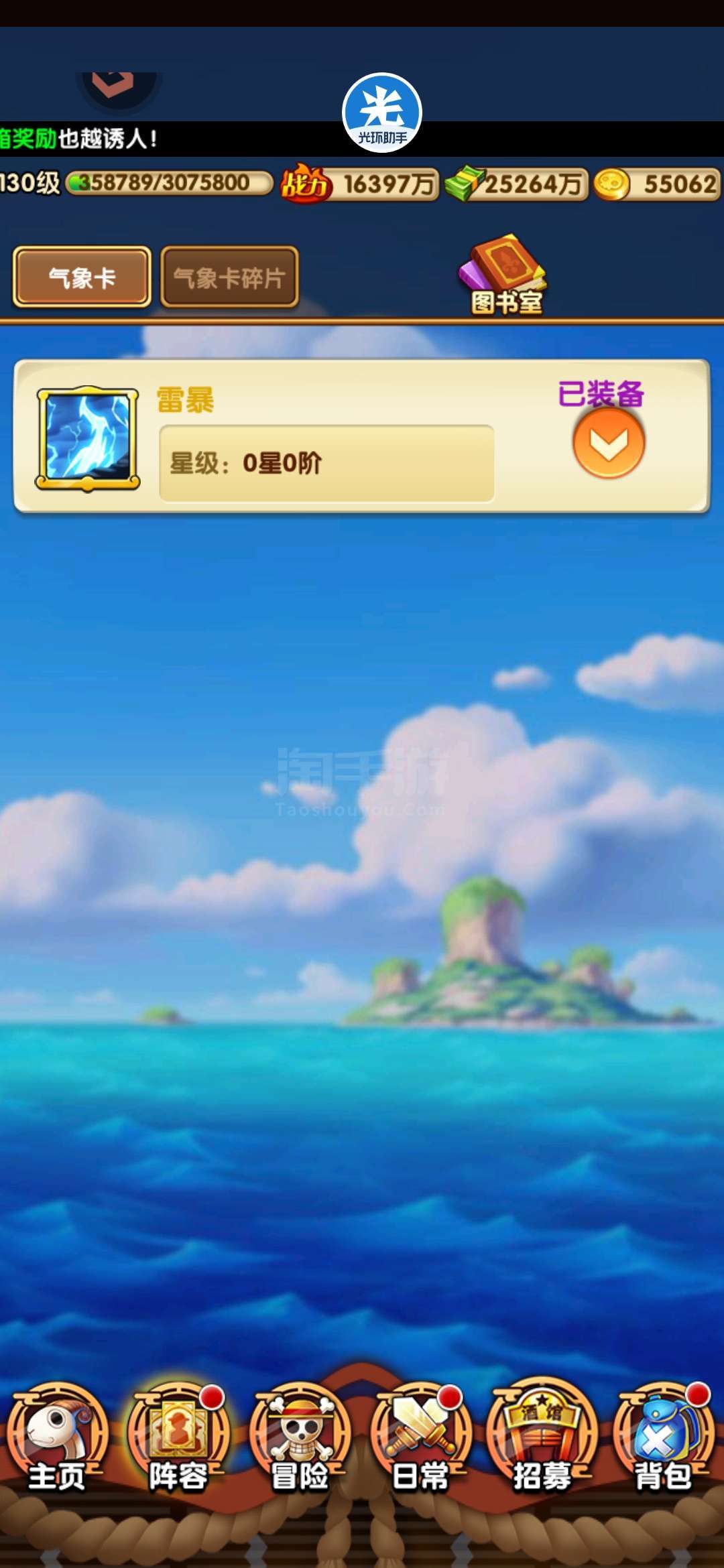Open the 日常 daily section
Screen dimensions: 724x1568
tap(421, 1437)
